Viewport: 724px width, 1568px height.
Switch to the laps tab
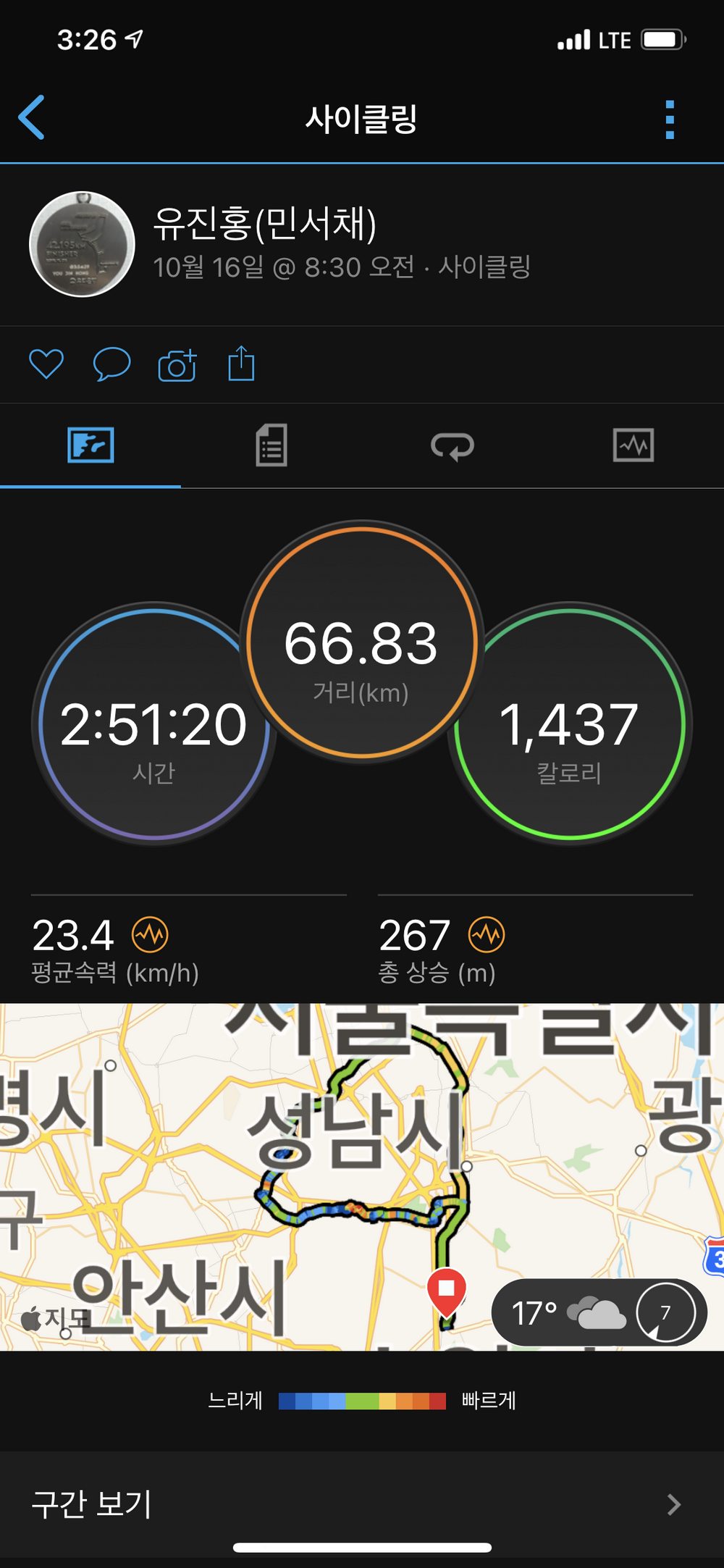point(452,445)
